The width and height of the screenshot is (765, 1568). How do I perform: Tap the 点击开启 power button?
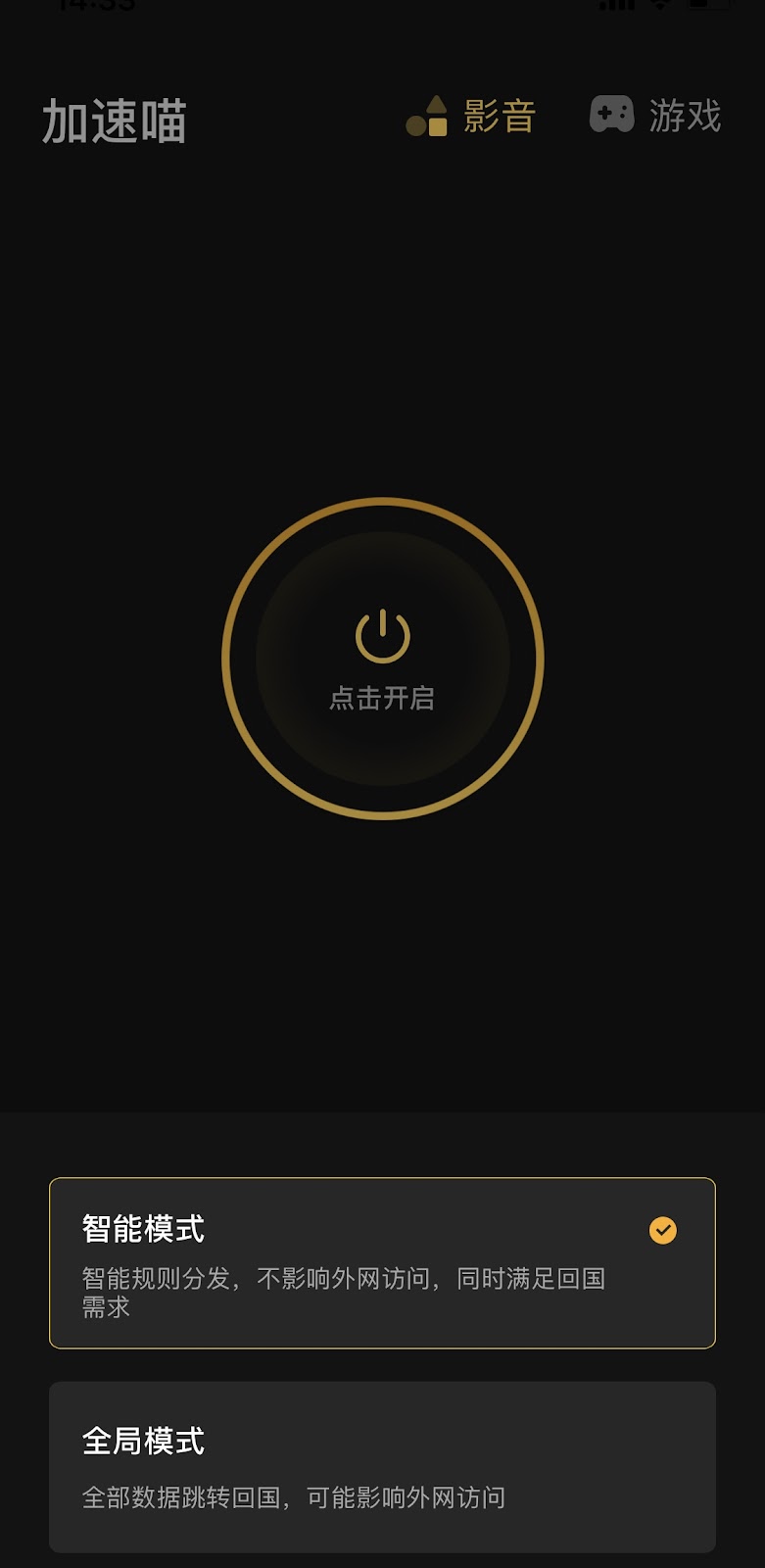tap(382, 658)
